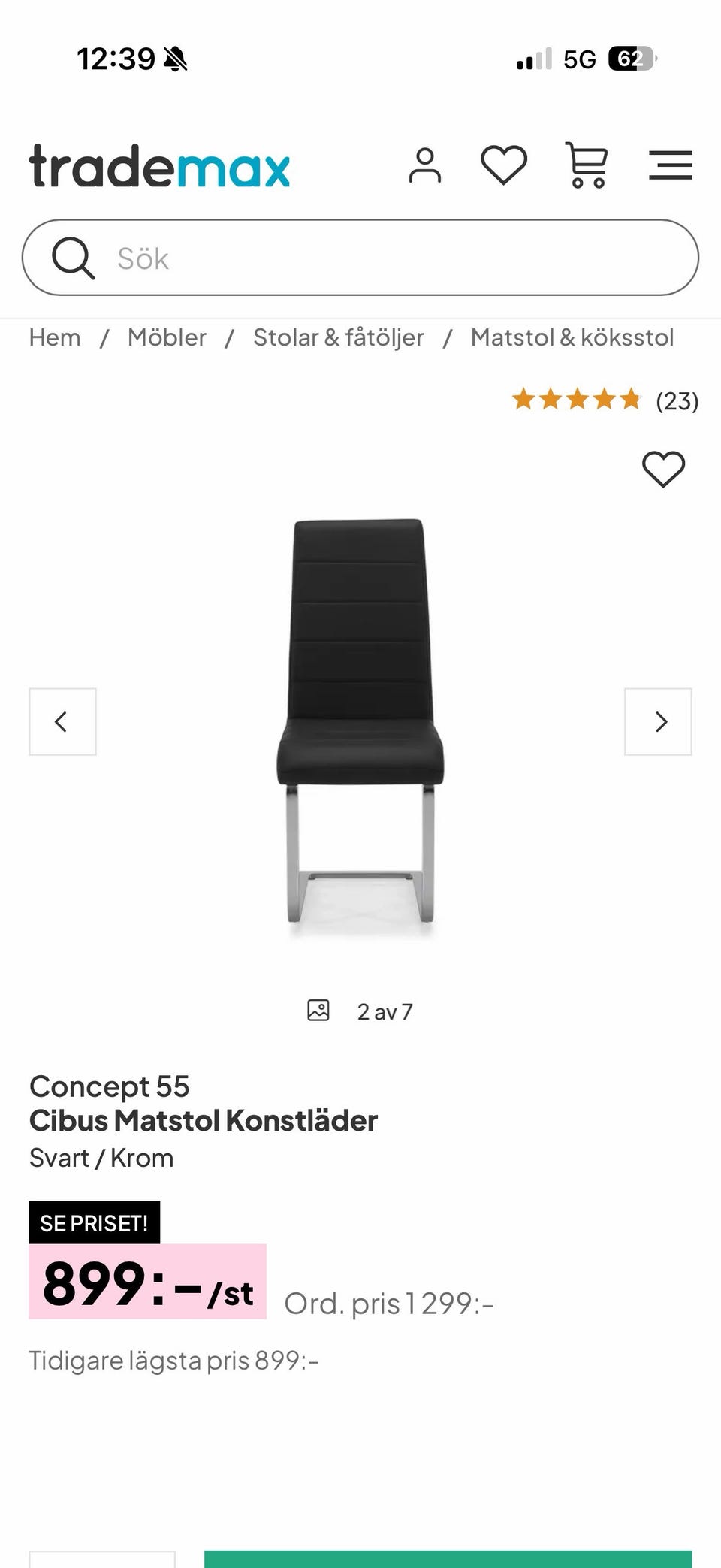
Task: Open the favorites heart icon in header
Action: click(x=504, y=165)
